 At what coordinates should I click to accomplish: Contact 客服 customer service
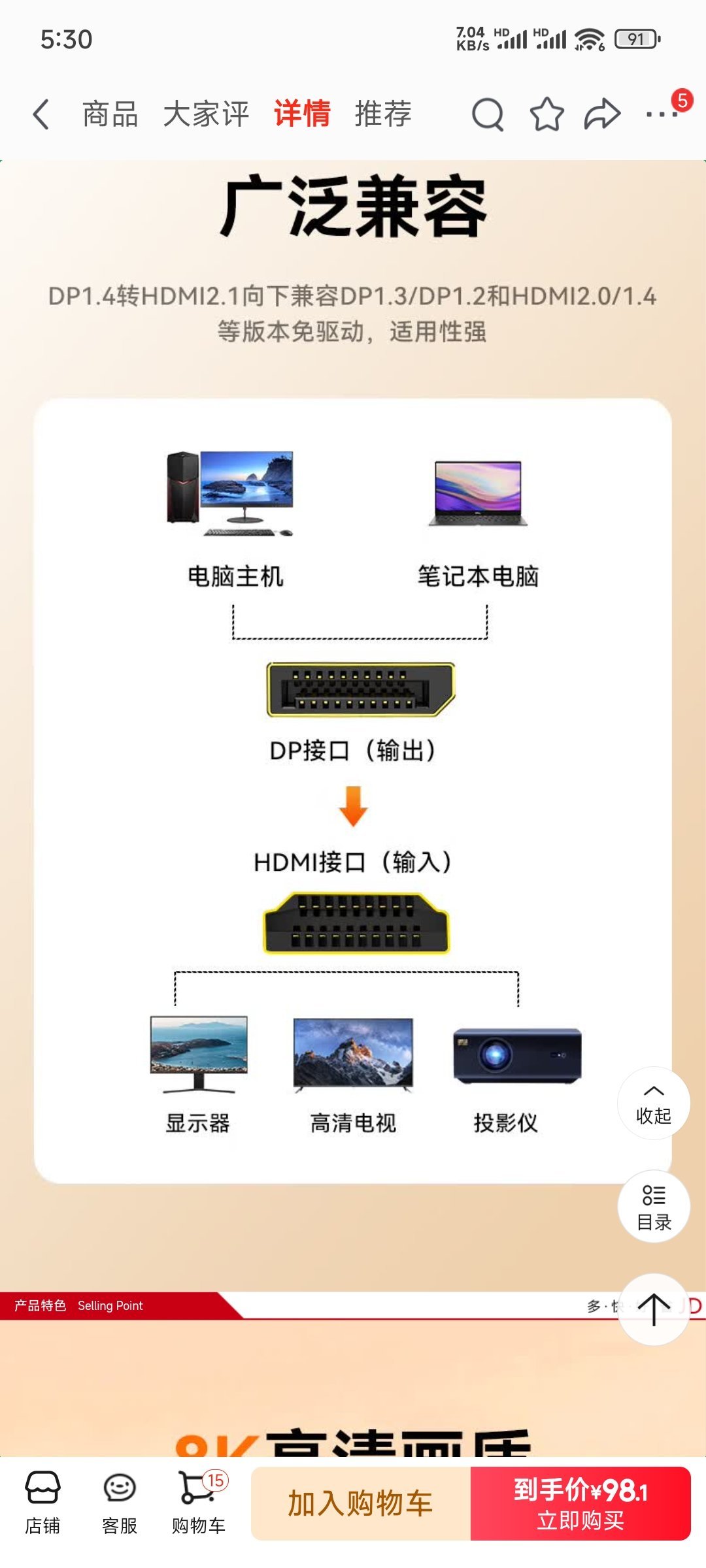(x=120, y=1503)
